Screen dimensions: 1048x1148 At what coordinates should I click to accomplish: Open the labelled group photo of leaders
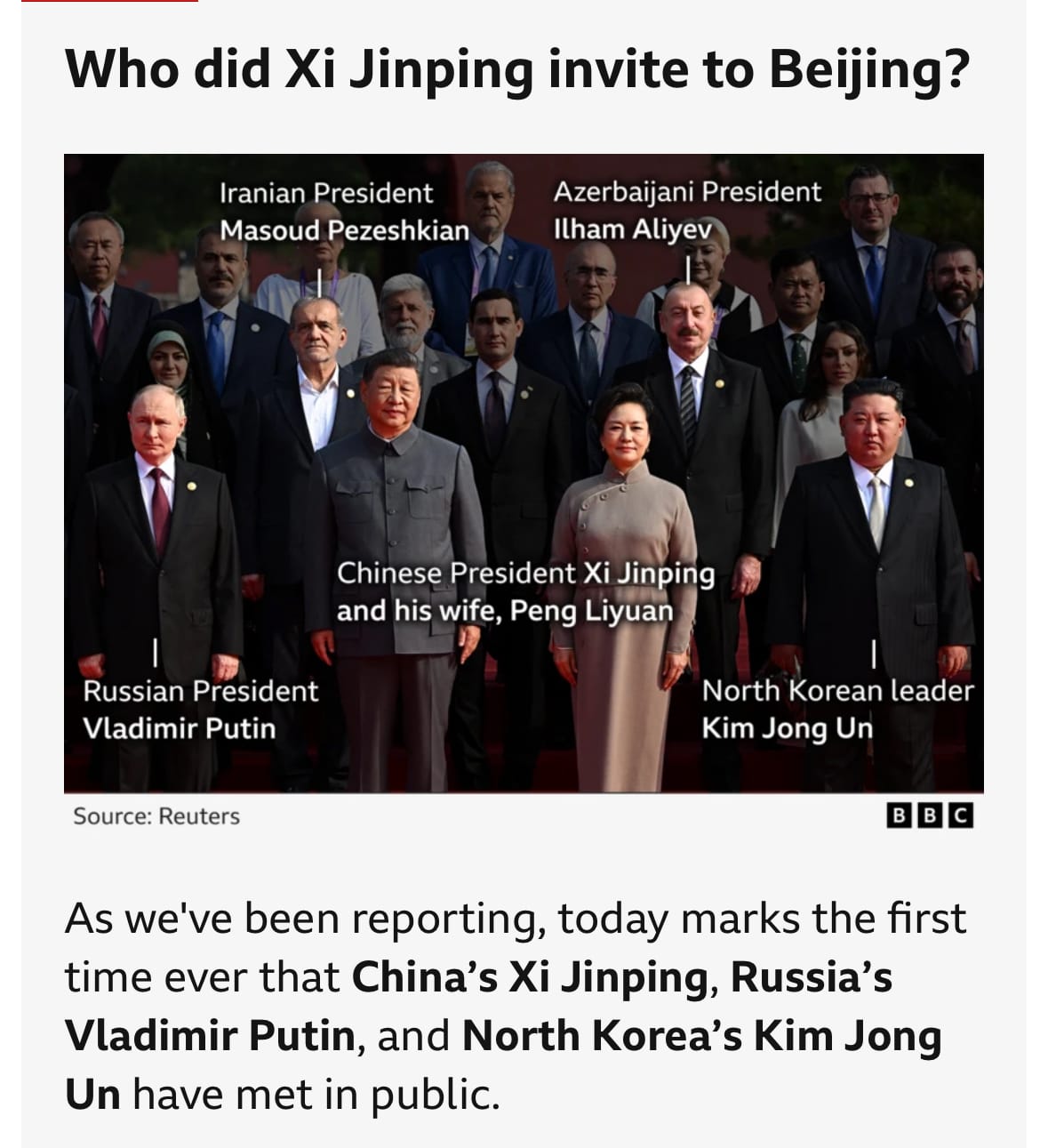click(524, 472)
